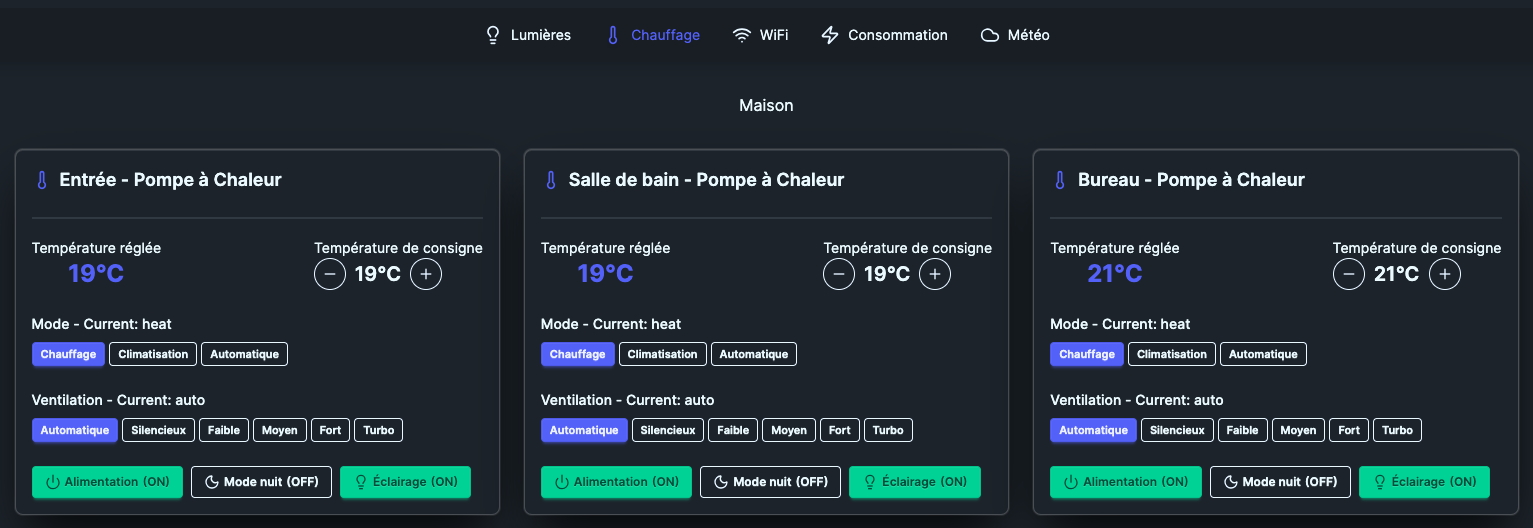Enable Mode nuit for Salle de bain
This screenshot has width=1533, height=528.
coord(770,482)
